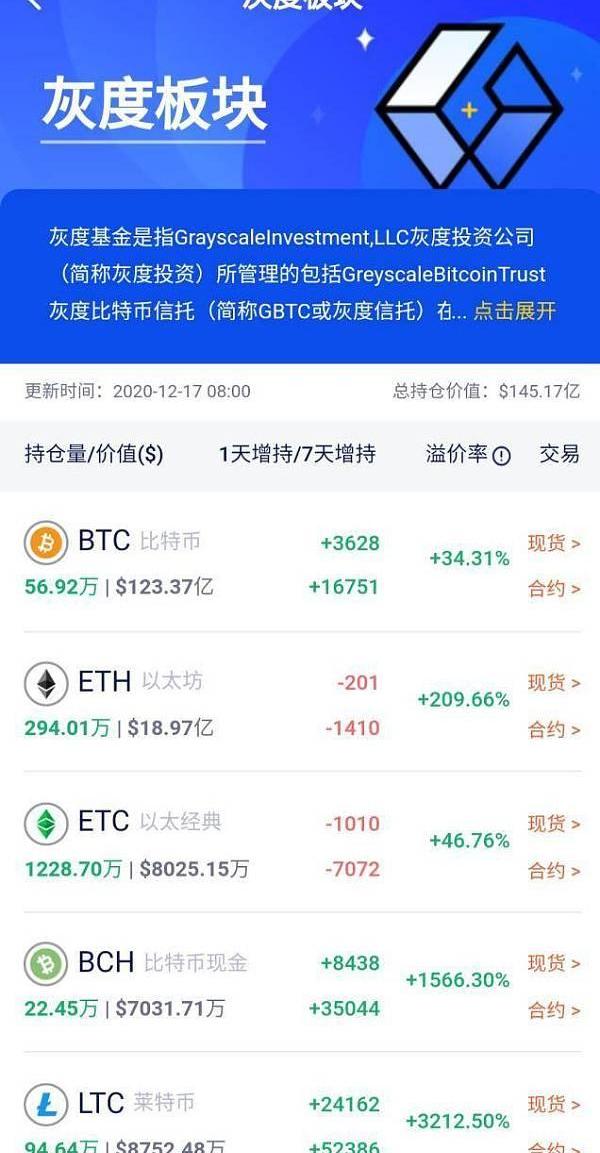
Task: Open BTC 现货 trading
Action: [554, 543]
